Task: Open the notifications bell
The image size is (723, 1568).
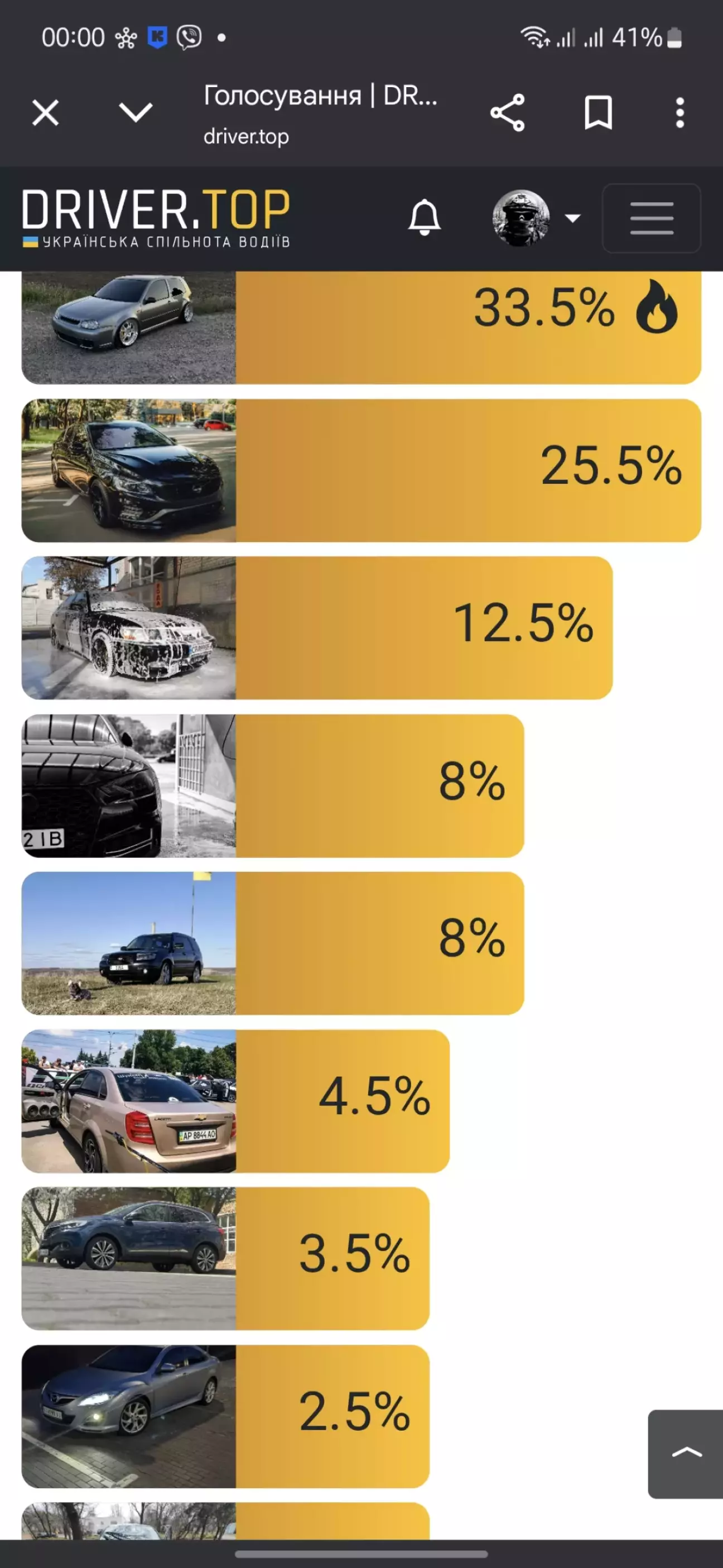Action: (x=424, y=218)
